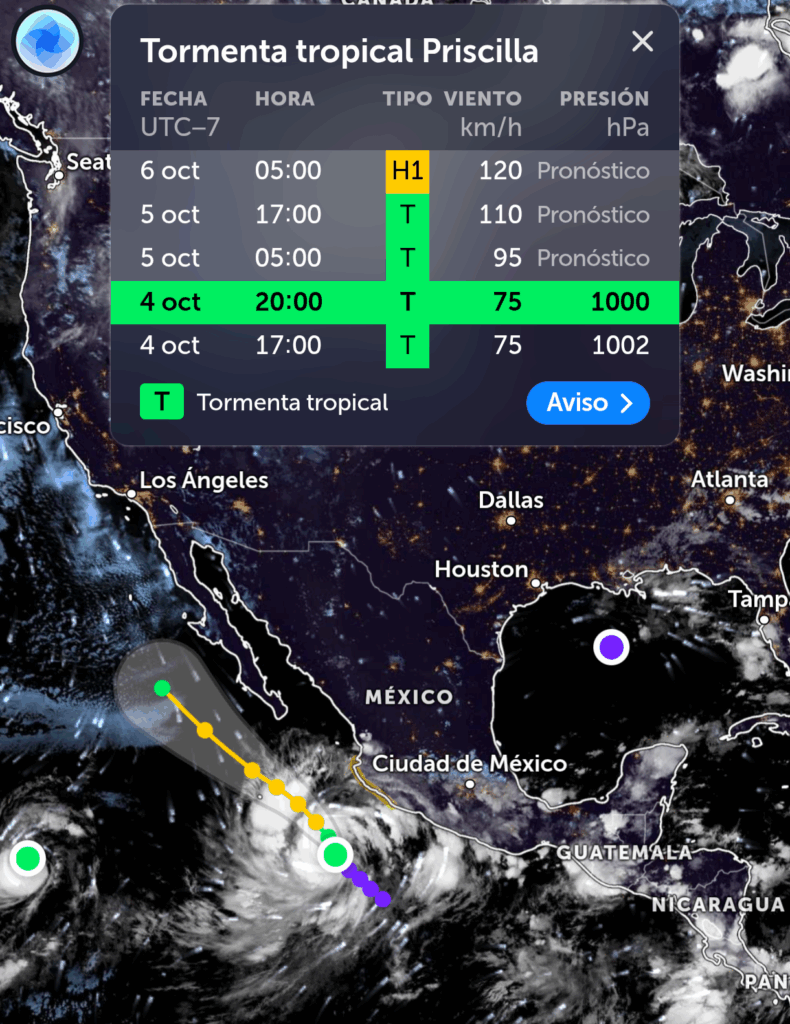Tap the purple storm marker in the Gulf
Viewport: 790px width, 1024px height.
tap(610, 647)
